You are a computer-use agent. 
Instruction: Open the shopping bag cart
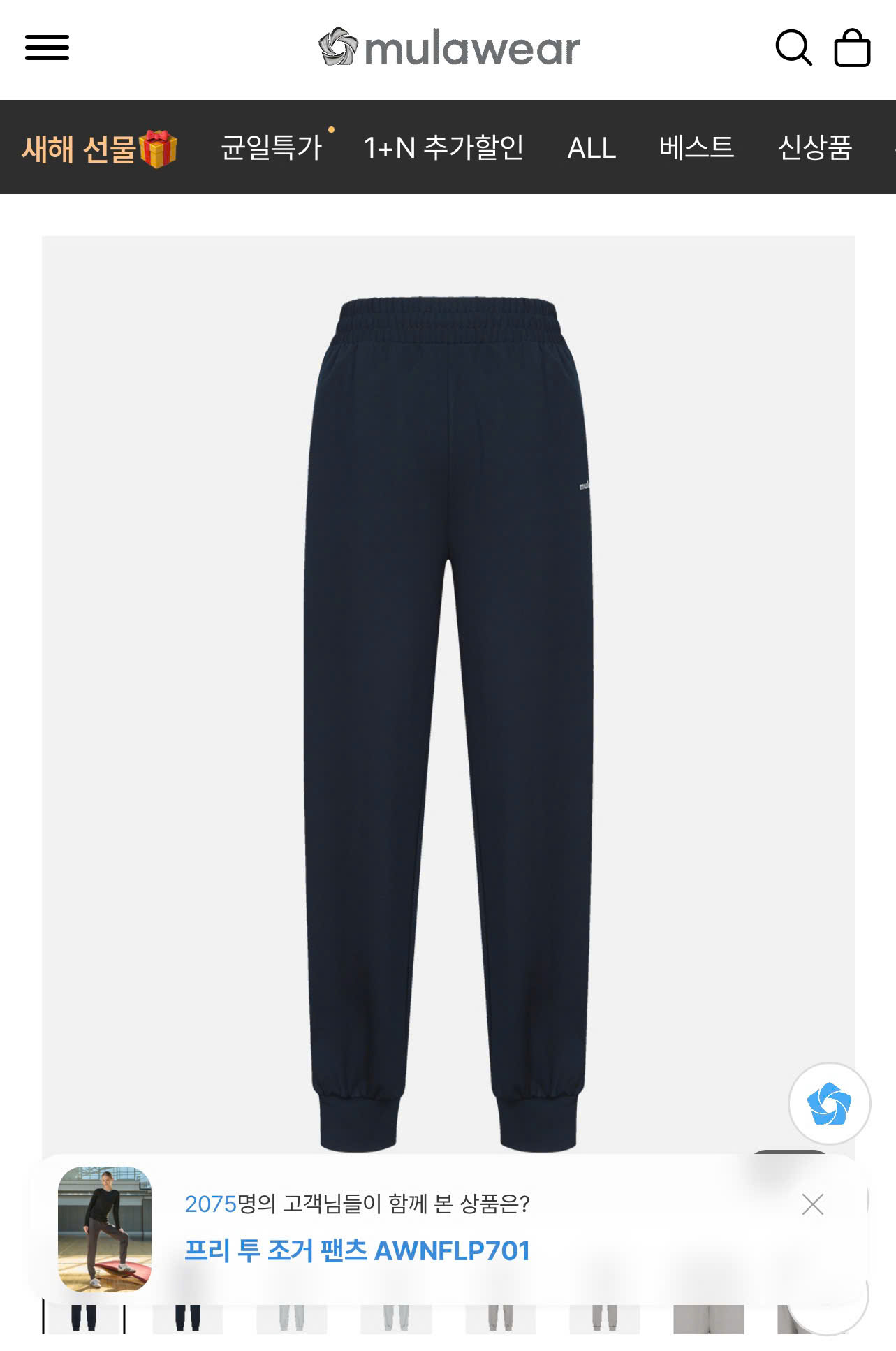(852, 48)
